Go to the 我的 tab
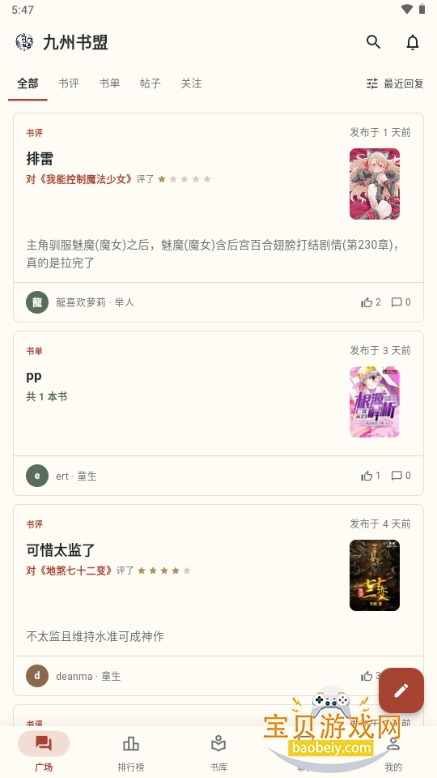The width and height of the screenshot is (437, 778). click(x=393, y=753)
